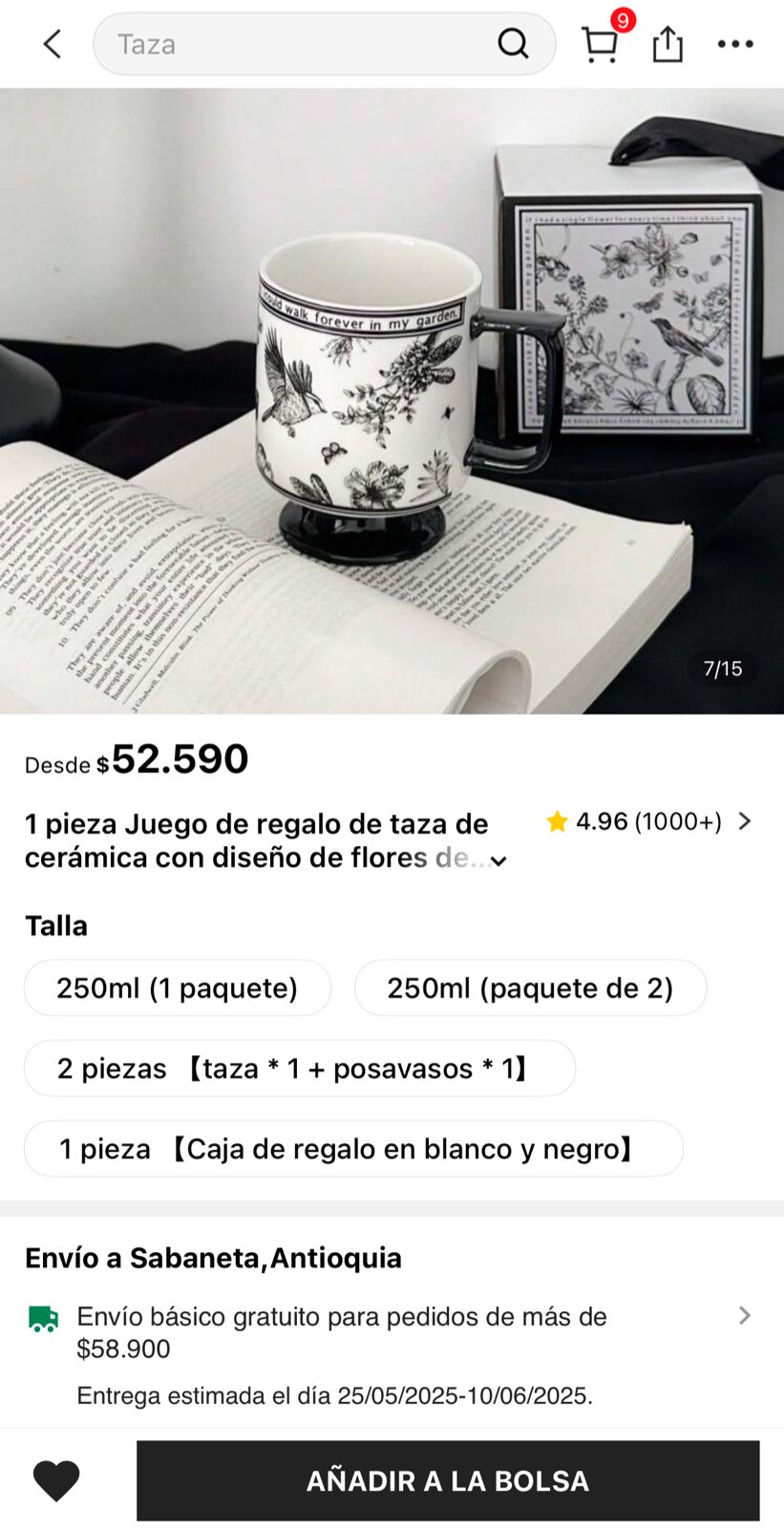Tap the 7/15 image counter indicator
This screenshot has width=784, height=1528.
click(x=722, y=668)
